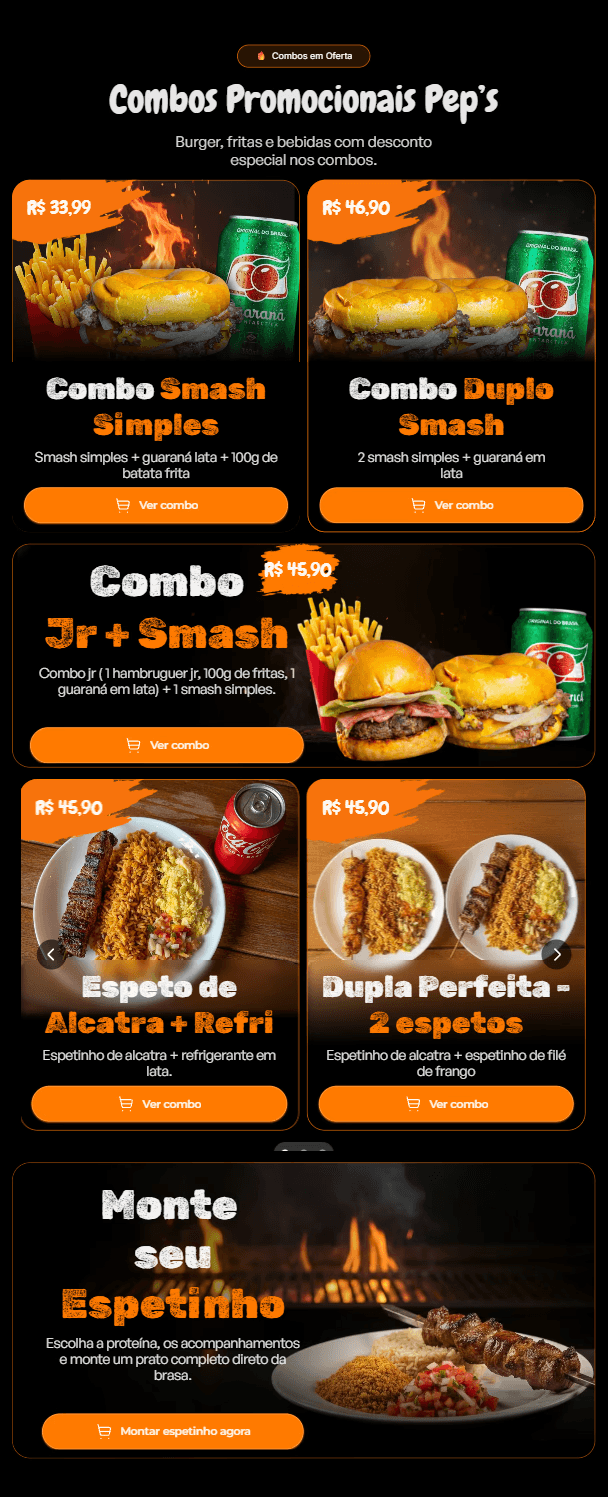Open the Combos em Oferta chip
This screenshot has width=608, height=1497.
304,56
